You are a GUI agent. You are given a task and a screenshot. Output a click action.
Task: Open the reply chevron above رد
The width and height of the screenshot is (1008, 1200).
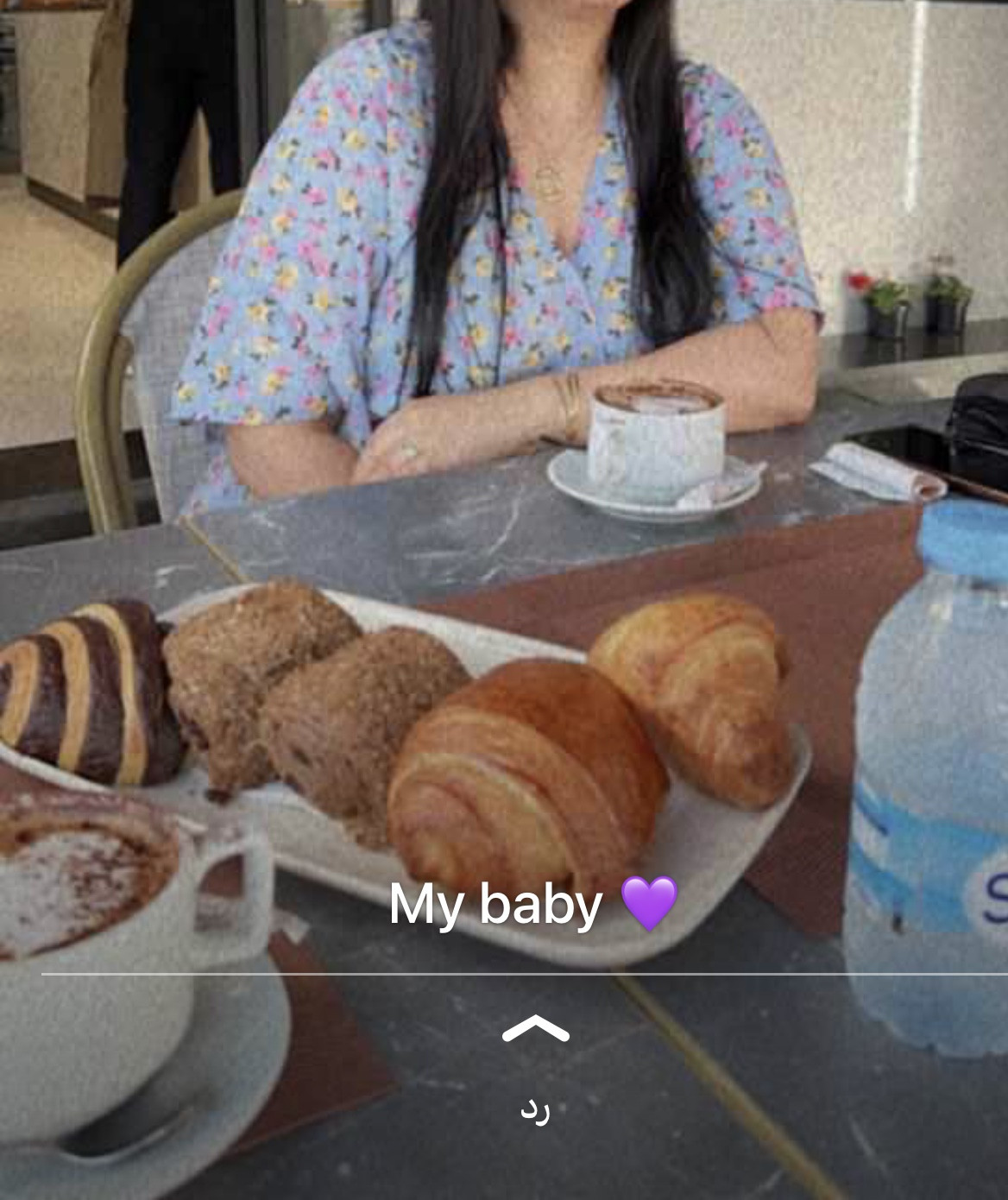tap(535, 1028)
